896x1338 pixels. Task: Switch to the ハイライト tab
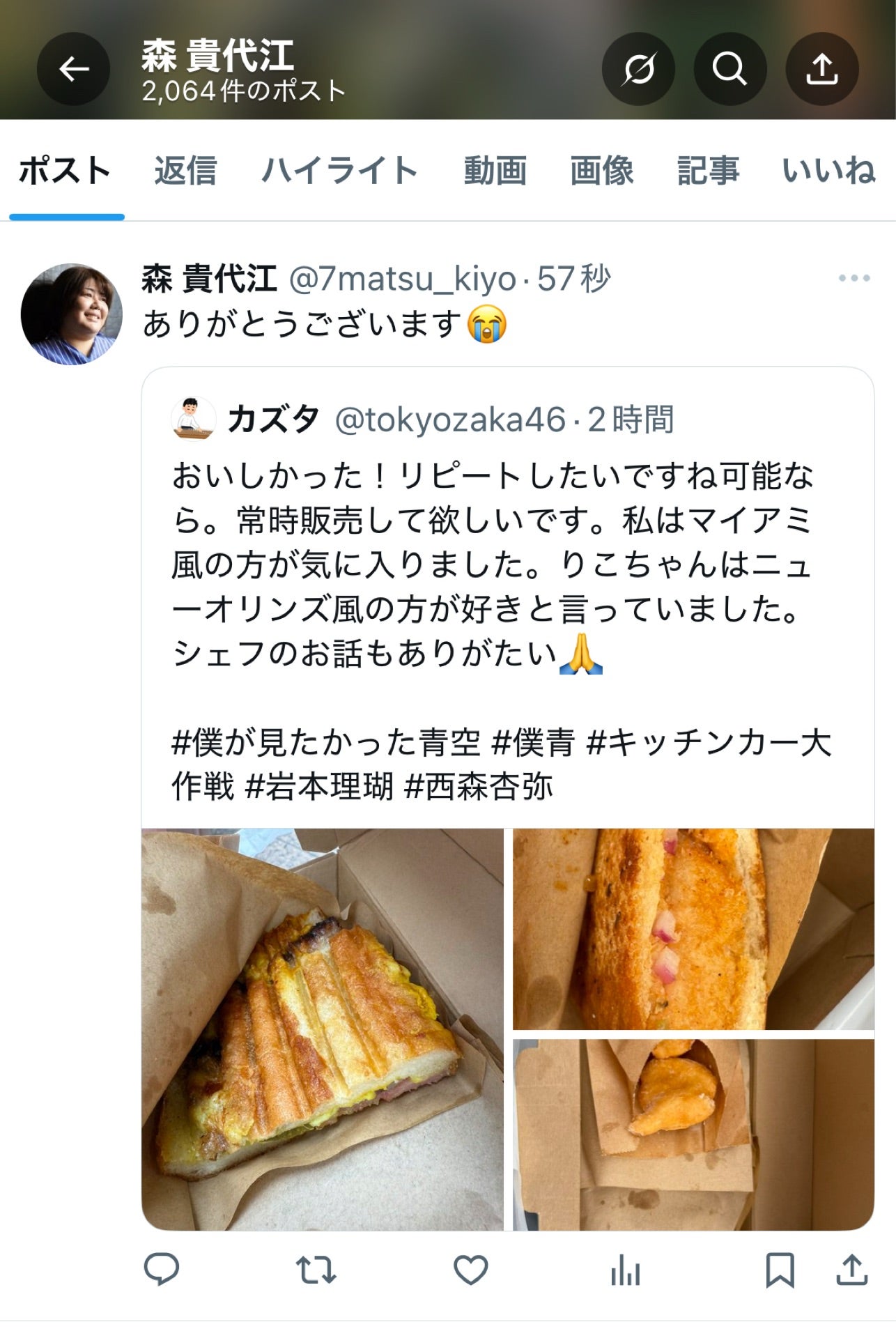339,171
